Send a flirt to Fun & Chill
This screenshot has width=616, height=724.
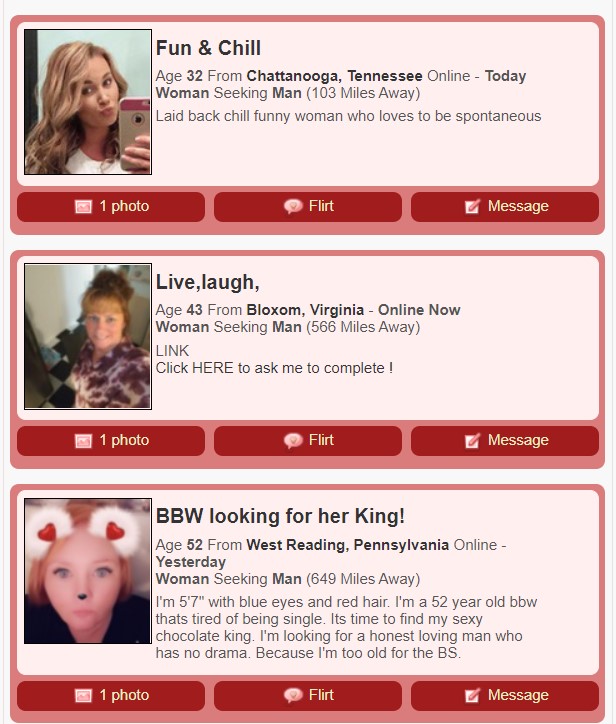(308, 207)
